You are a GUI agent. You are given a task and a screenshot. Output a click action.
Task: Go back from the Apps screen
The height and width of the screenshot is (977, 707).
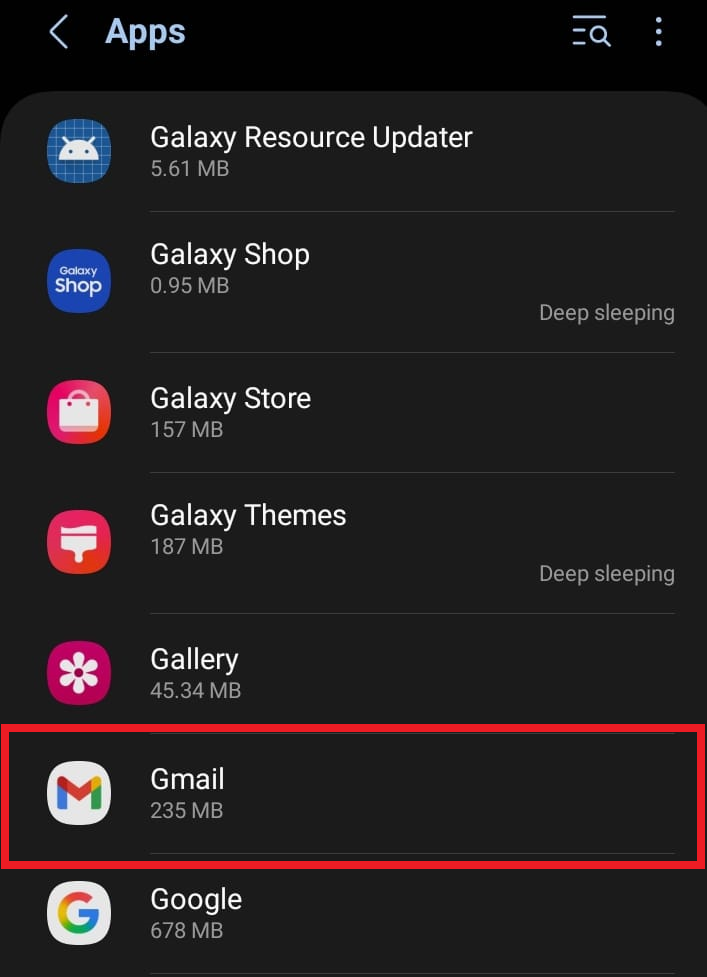coord(59,33)
